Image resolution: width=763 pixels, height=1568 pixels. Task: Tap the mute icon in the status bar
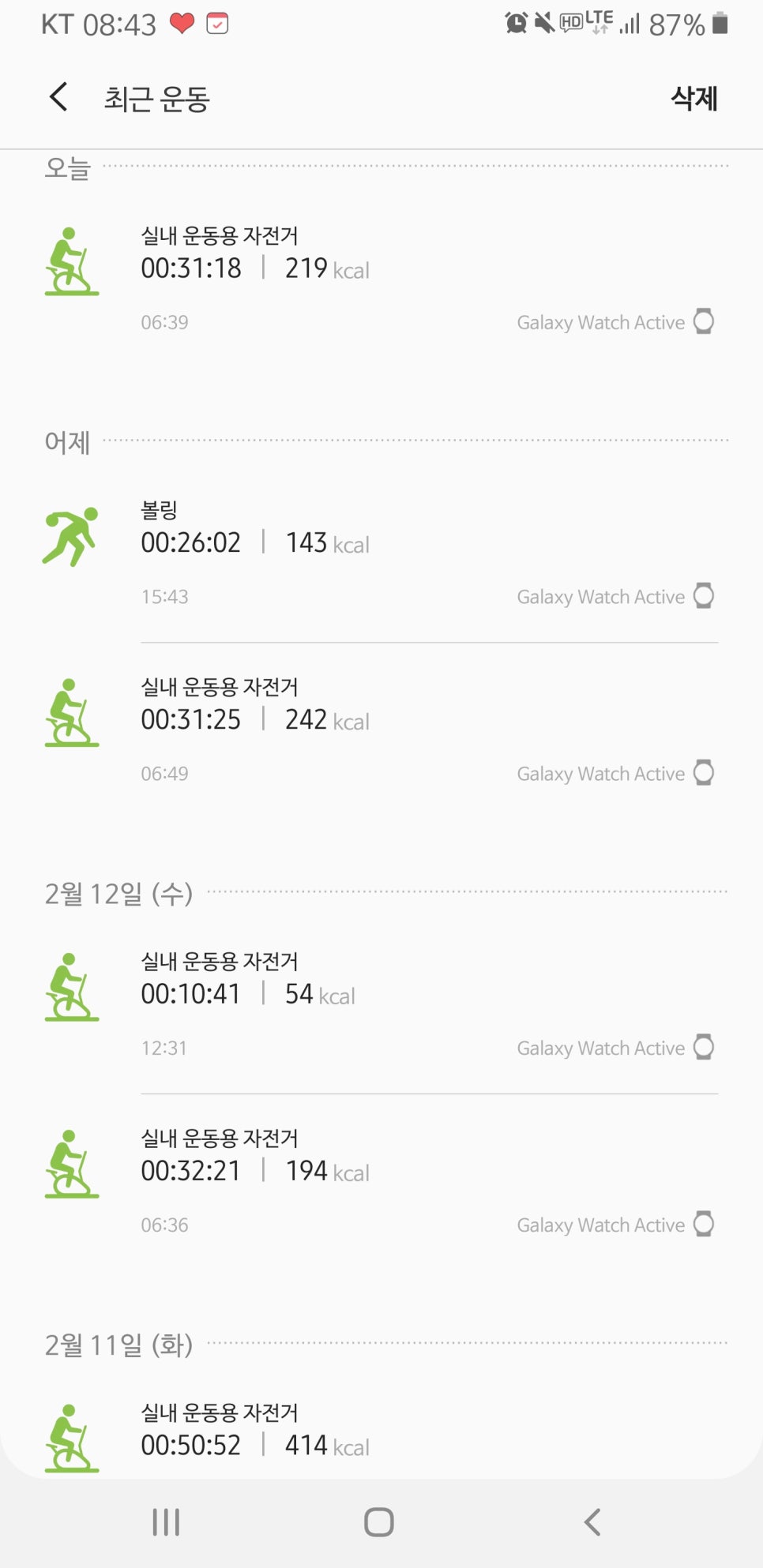click(542, 24)
